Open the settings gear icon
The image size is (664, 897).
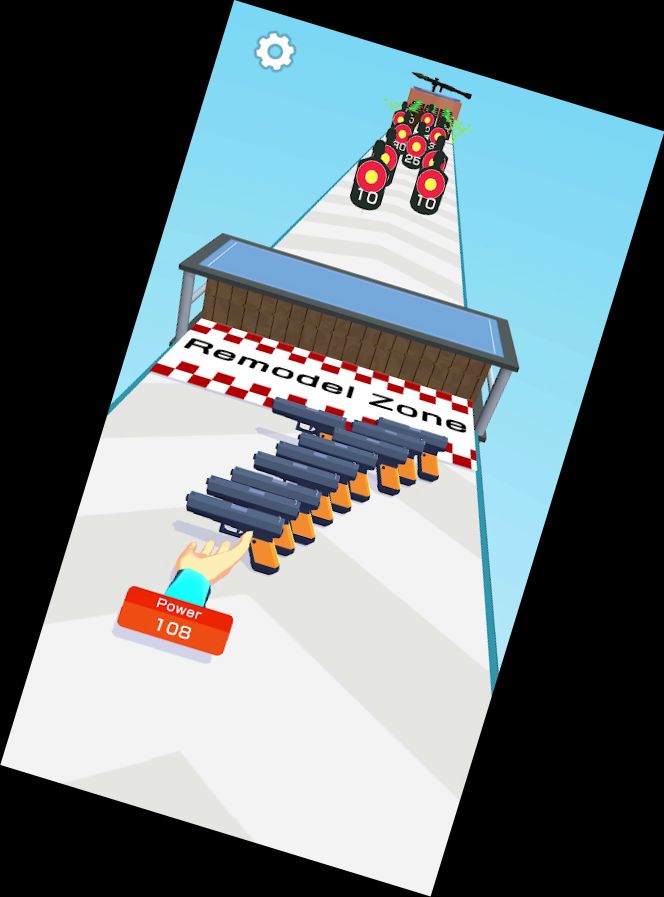[273, 51]
